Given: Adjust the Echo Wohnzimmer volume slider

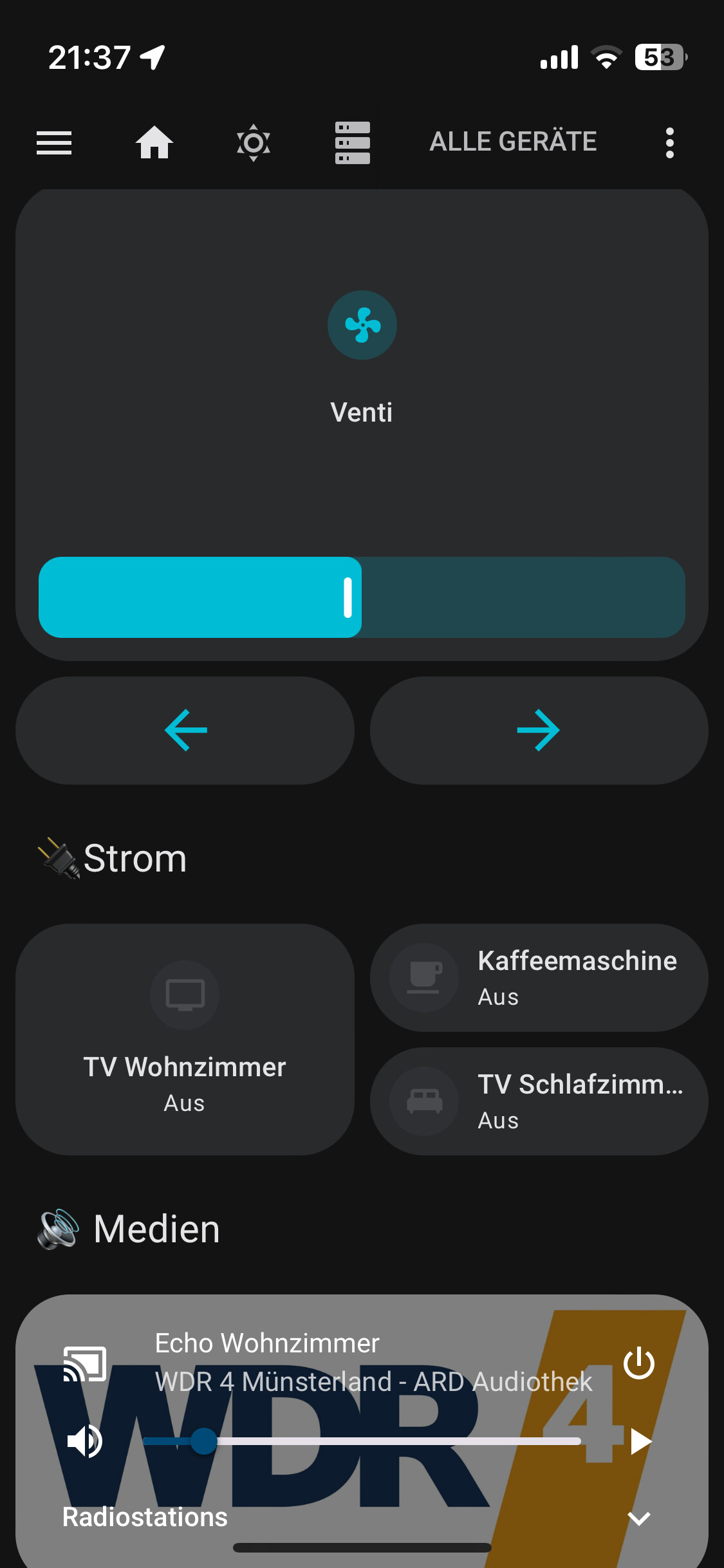Looking at the screenshot, I should (x=362, y=1441).
